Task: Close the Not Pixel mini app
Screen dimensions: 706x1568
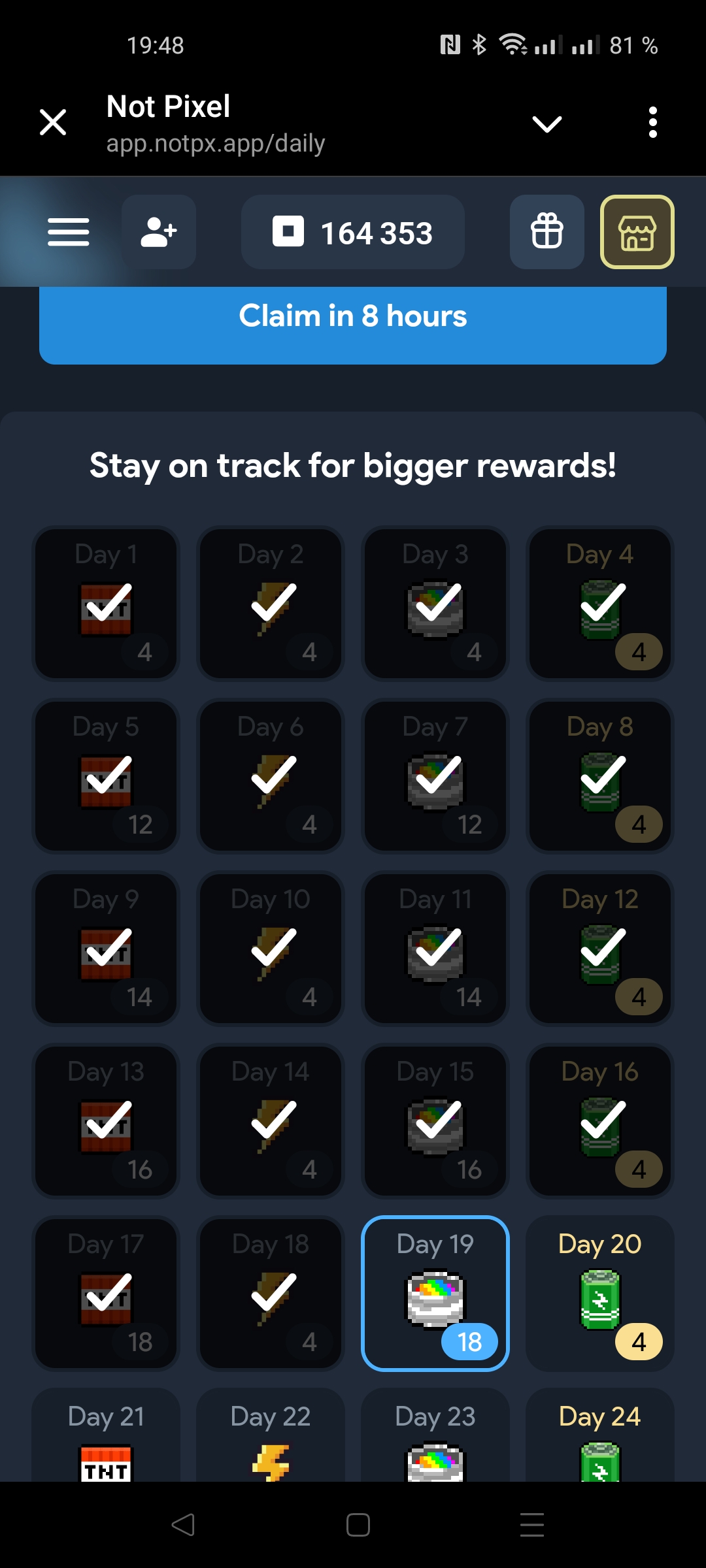Action: (x=53, y=122)
